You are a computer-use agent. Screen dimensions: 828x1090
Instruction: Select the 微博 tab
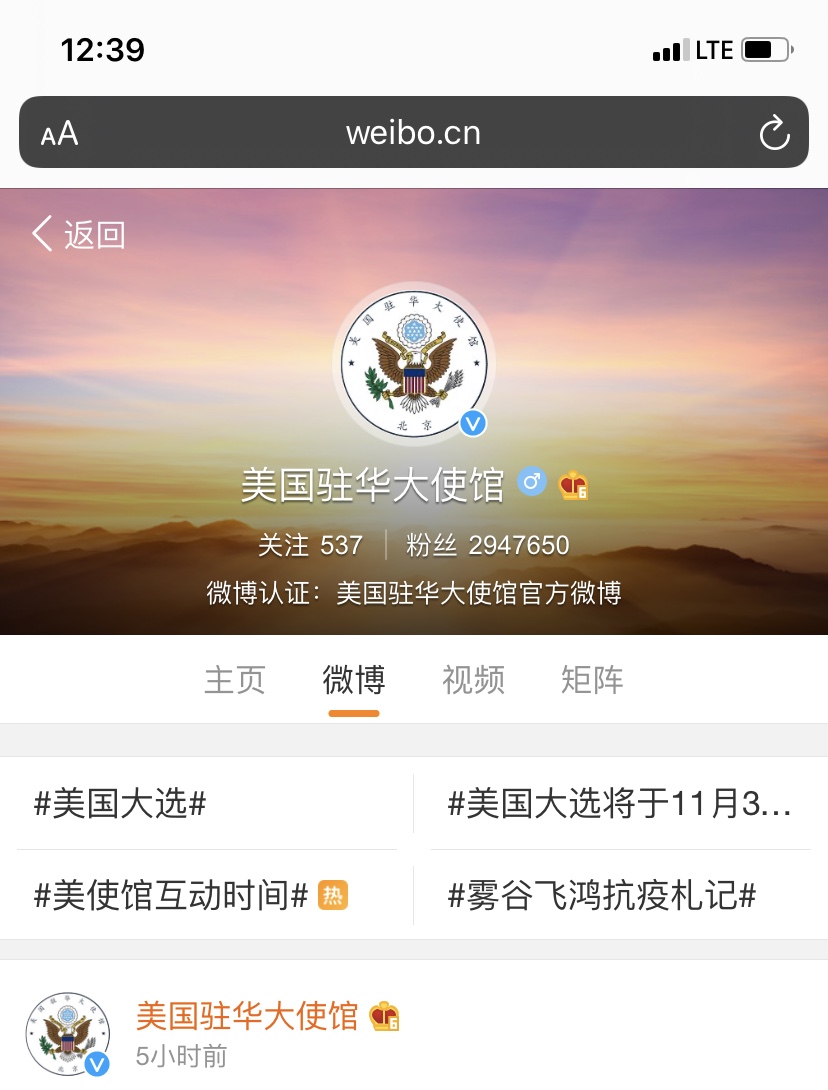[354, 680]
